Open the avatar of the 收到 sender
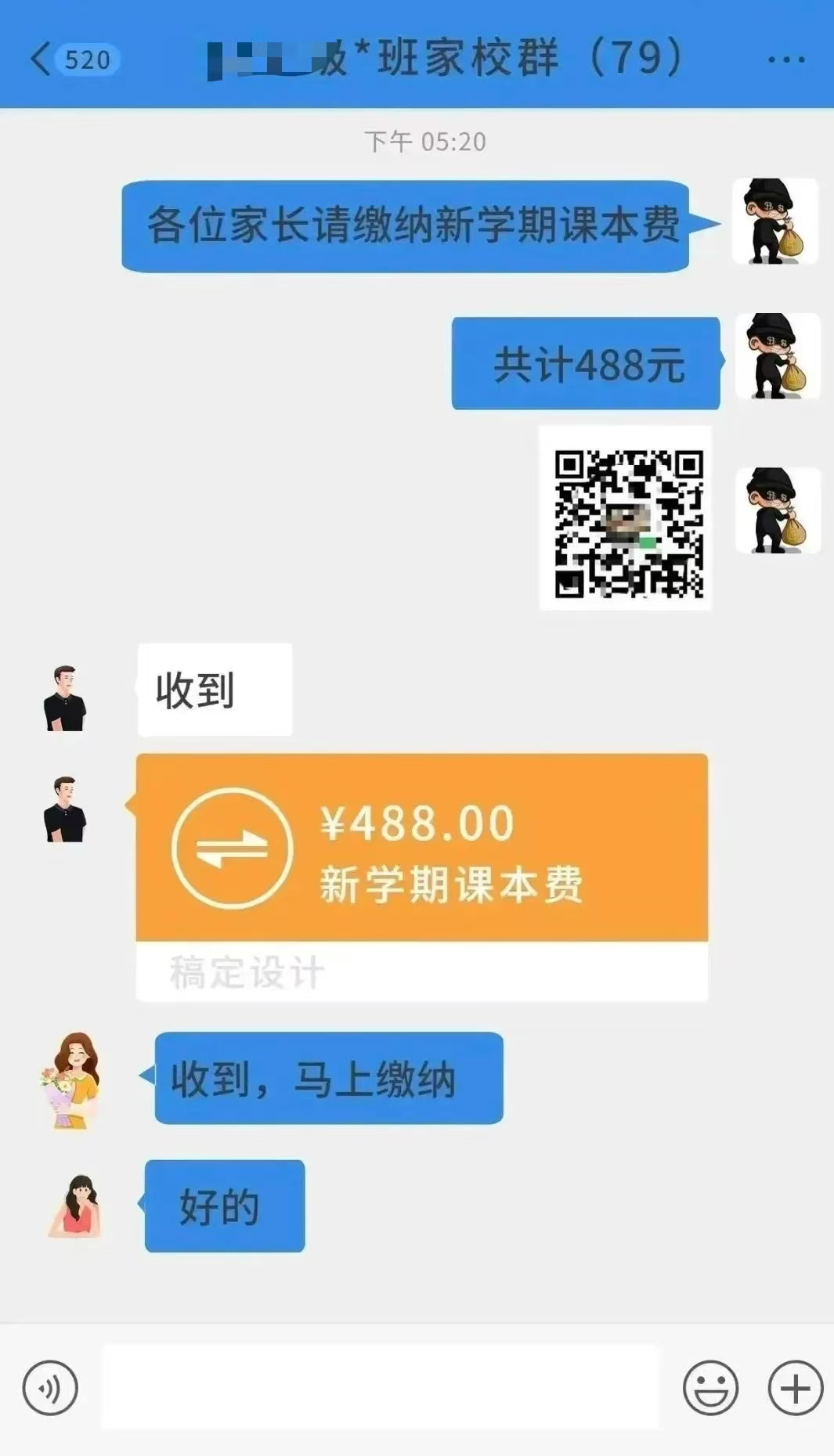The height and width of the screenshot is (1456, 834). pyautogui.click(x=65, y=697)
